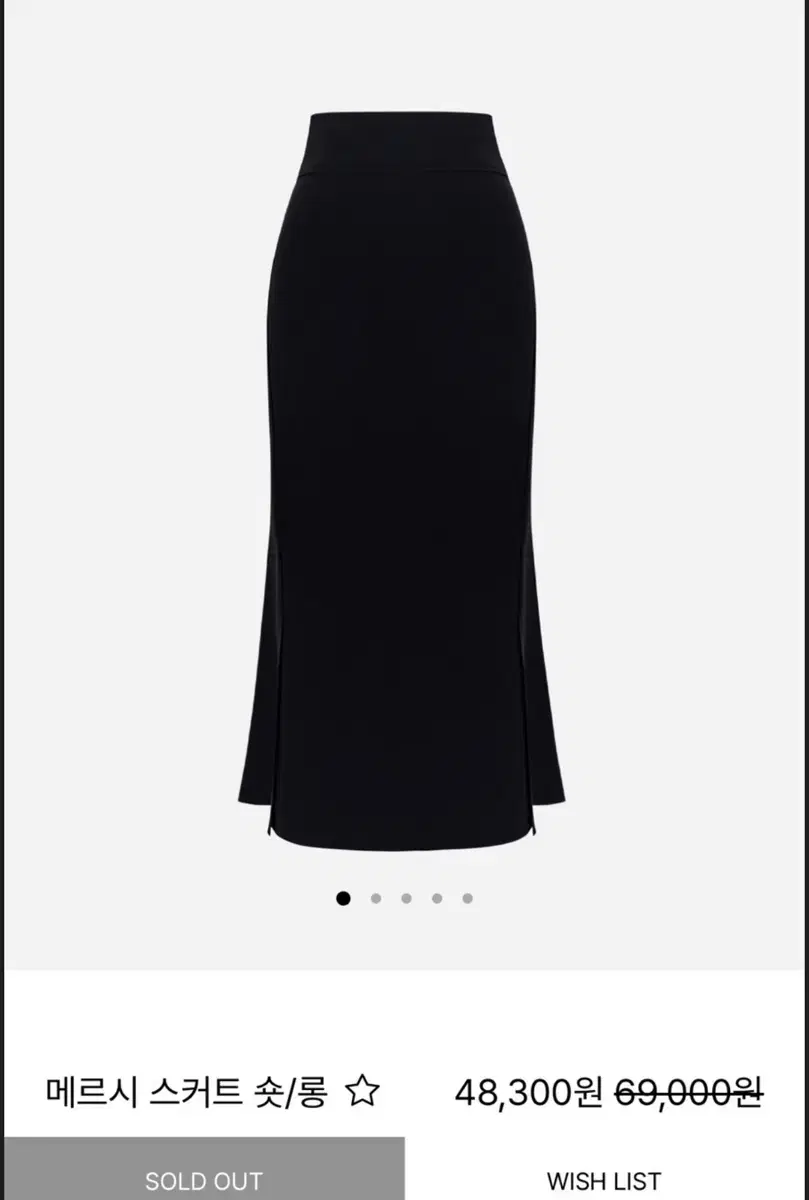Open the black skirt product image
Image resolution: width=809 pixels, height=1200 pixels.
pos(404,460)
